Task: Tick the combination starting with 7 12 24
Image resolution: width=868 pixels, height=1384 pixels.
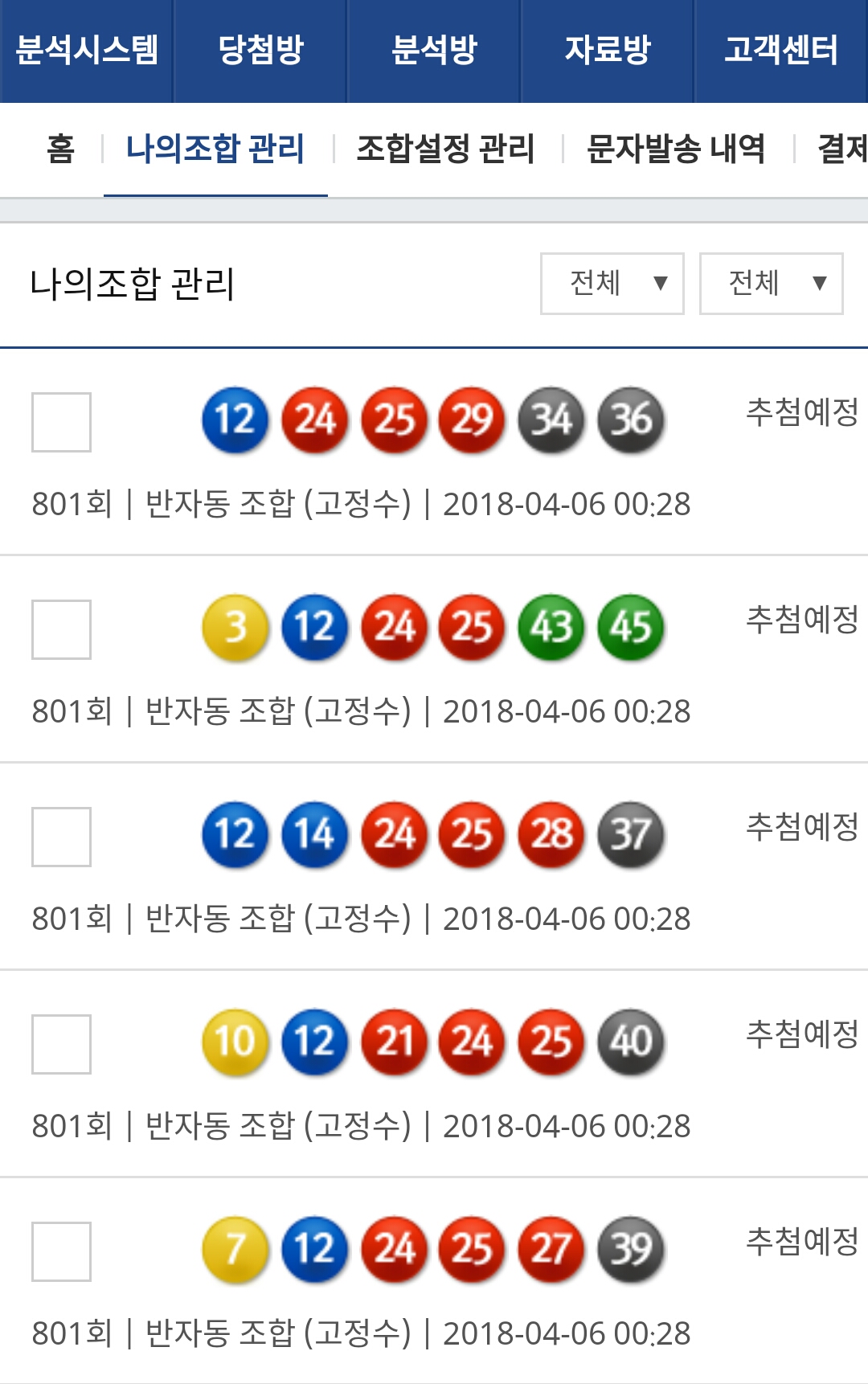Action: click(61, 1251)
